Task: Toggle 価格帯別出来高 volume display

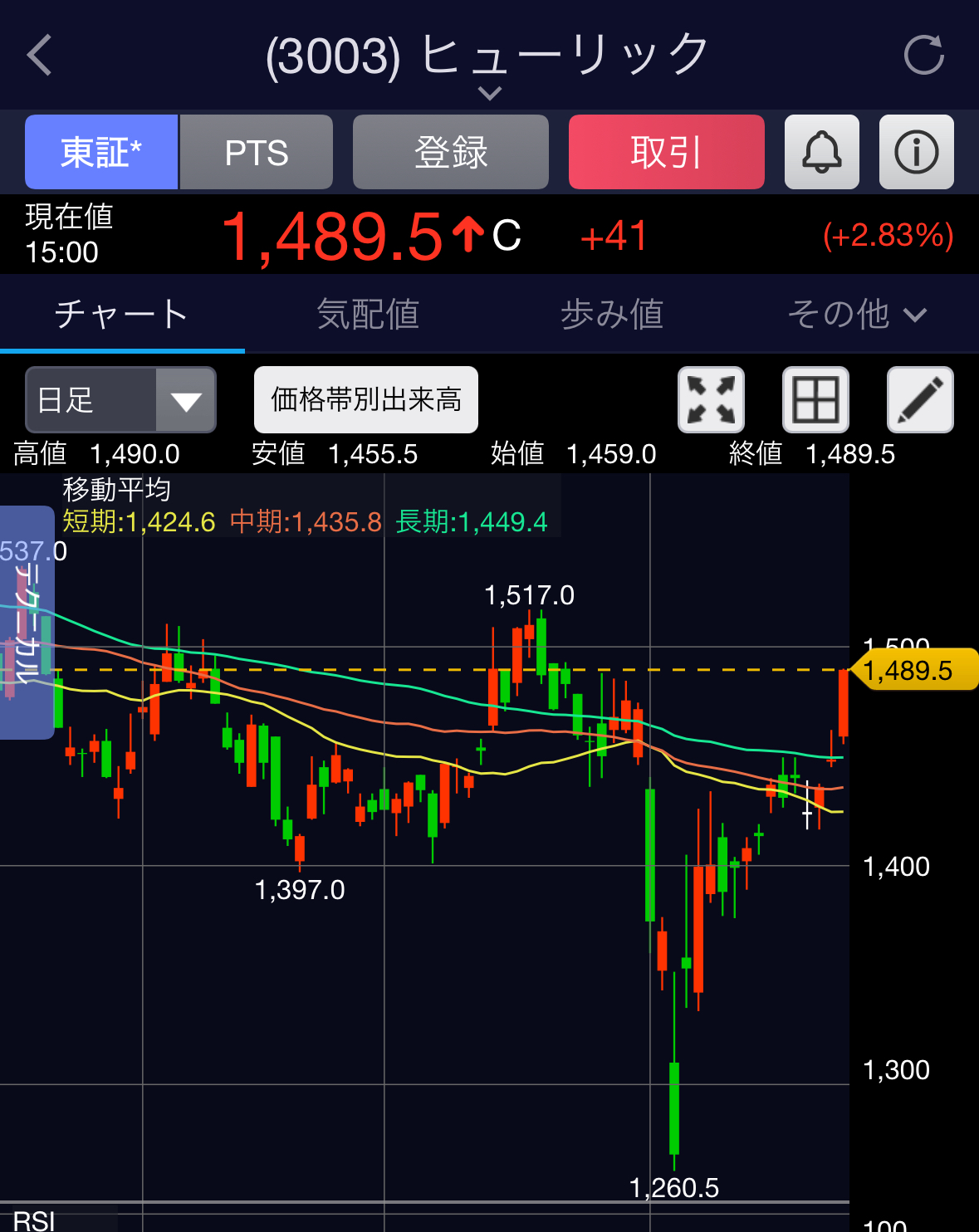Action: [366, 400]
